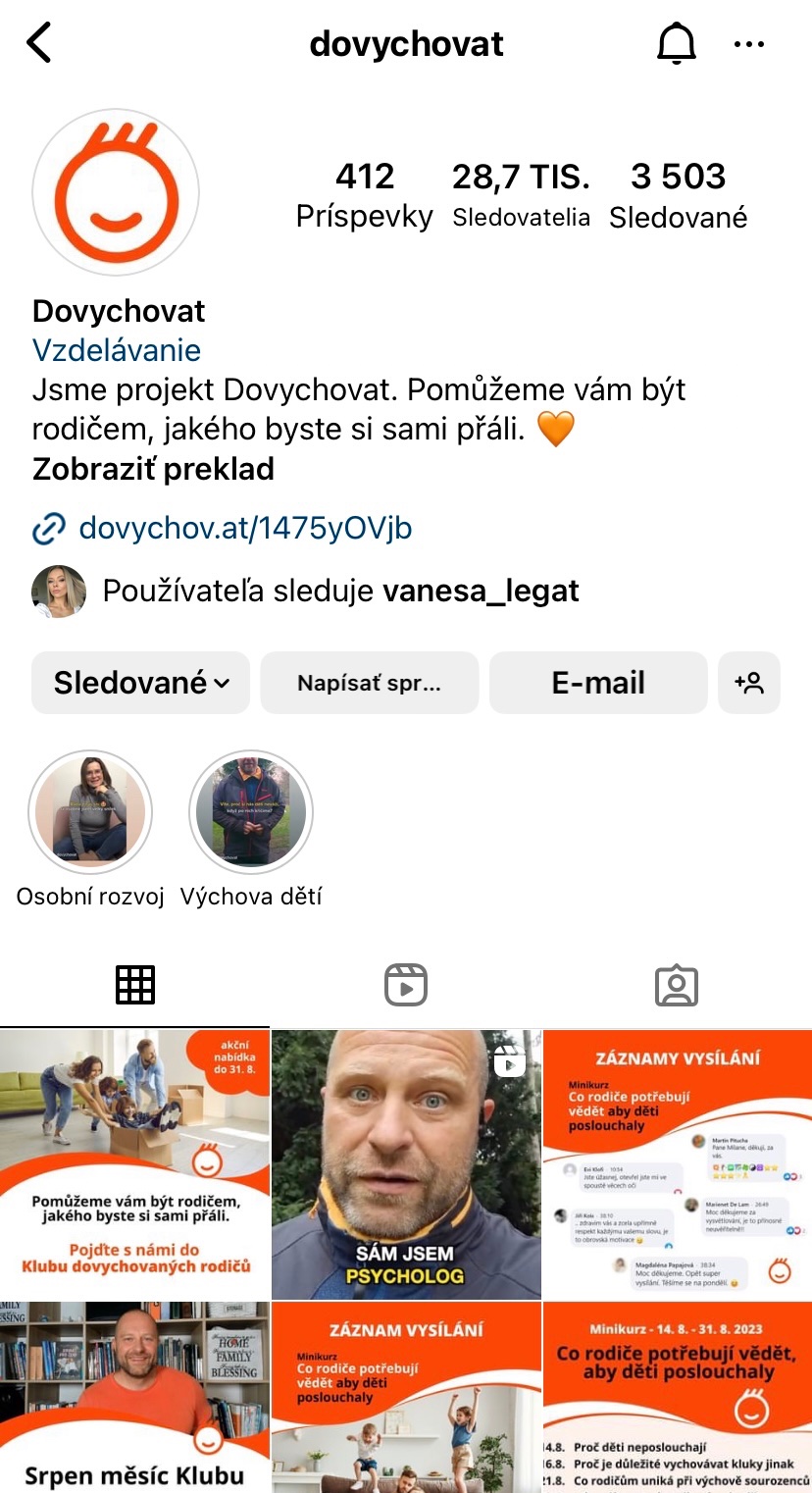Expand the Sledované following dropdown

click(140, 683)
